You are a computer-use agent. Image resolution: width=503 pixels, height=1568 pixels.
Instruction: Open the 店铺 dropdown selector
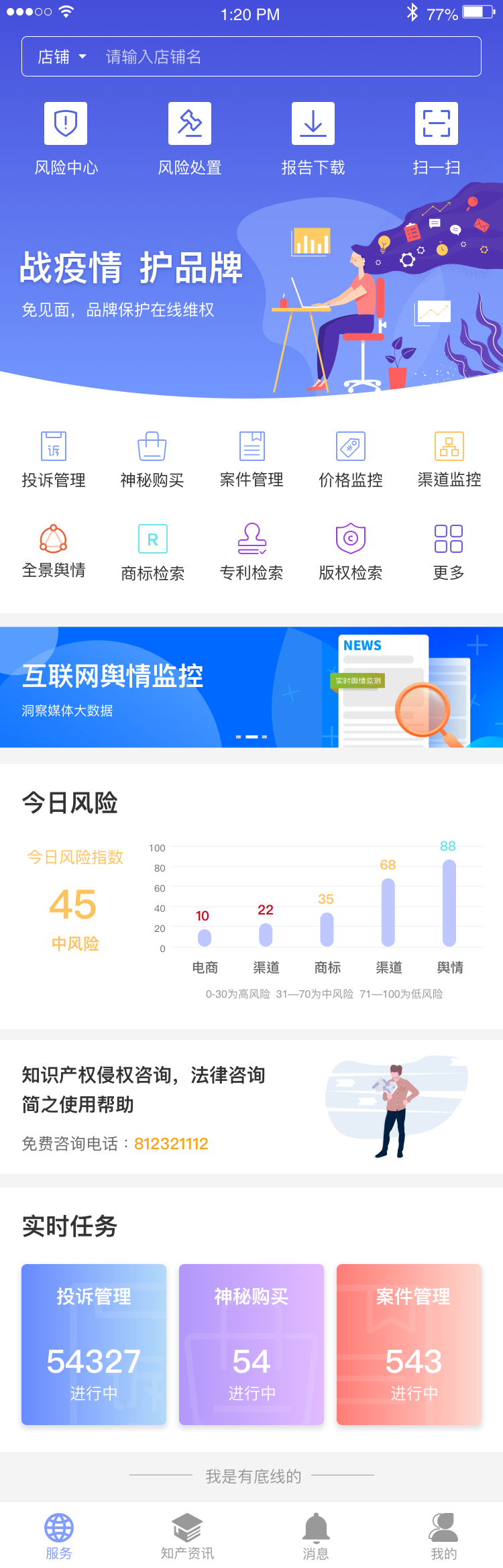[62, 57]
